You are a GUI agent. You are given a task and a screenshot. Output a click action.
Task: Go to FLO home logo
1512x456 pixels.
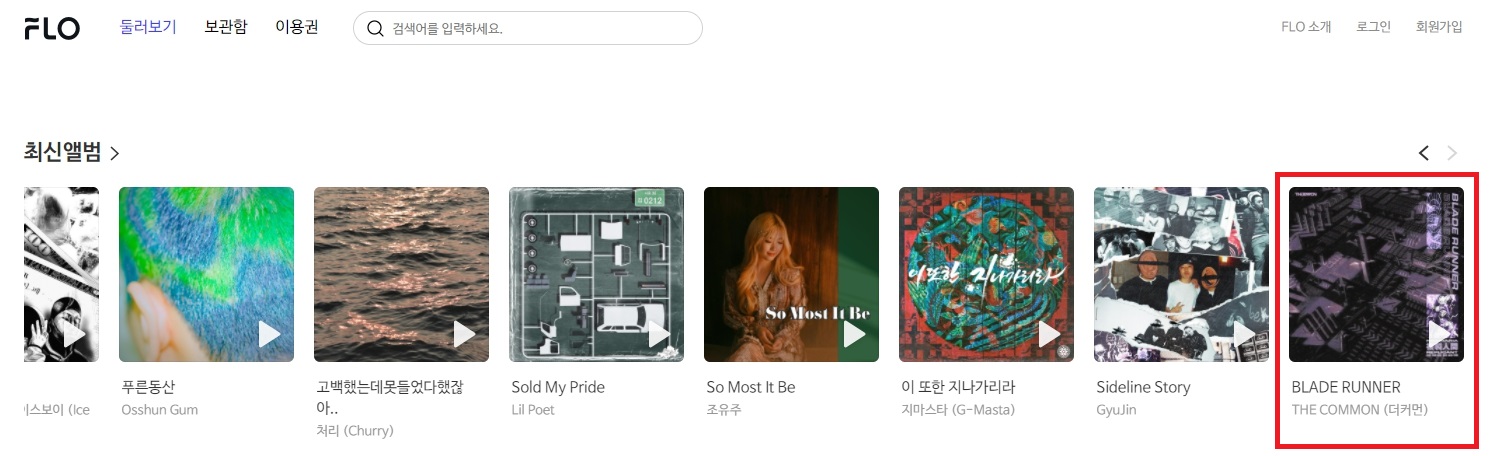tap(52, 29)
